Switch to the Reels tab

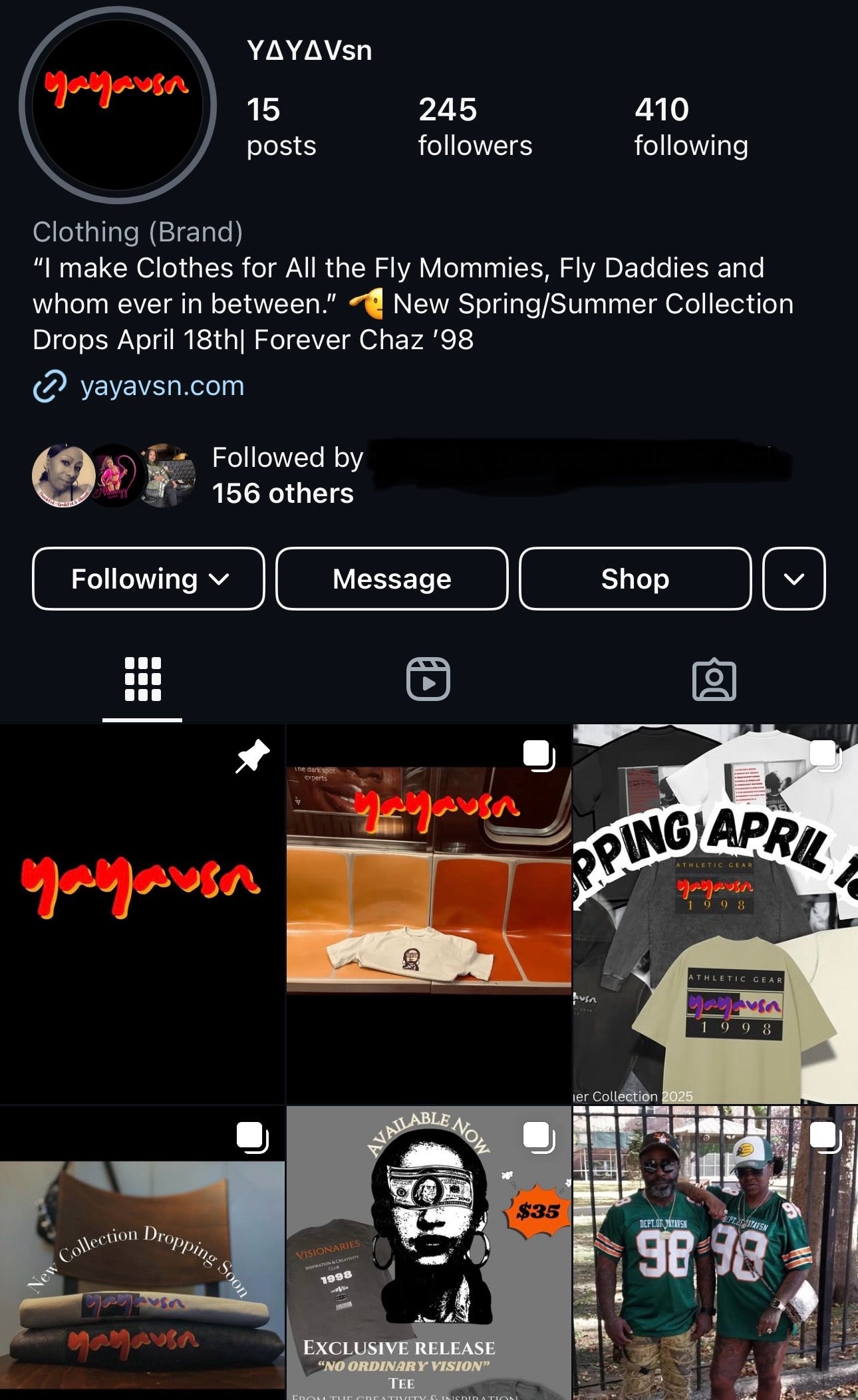pos(428,680)
